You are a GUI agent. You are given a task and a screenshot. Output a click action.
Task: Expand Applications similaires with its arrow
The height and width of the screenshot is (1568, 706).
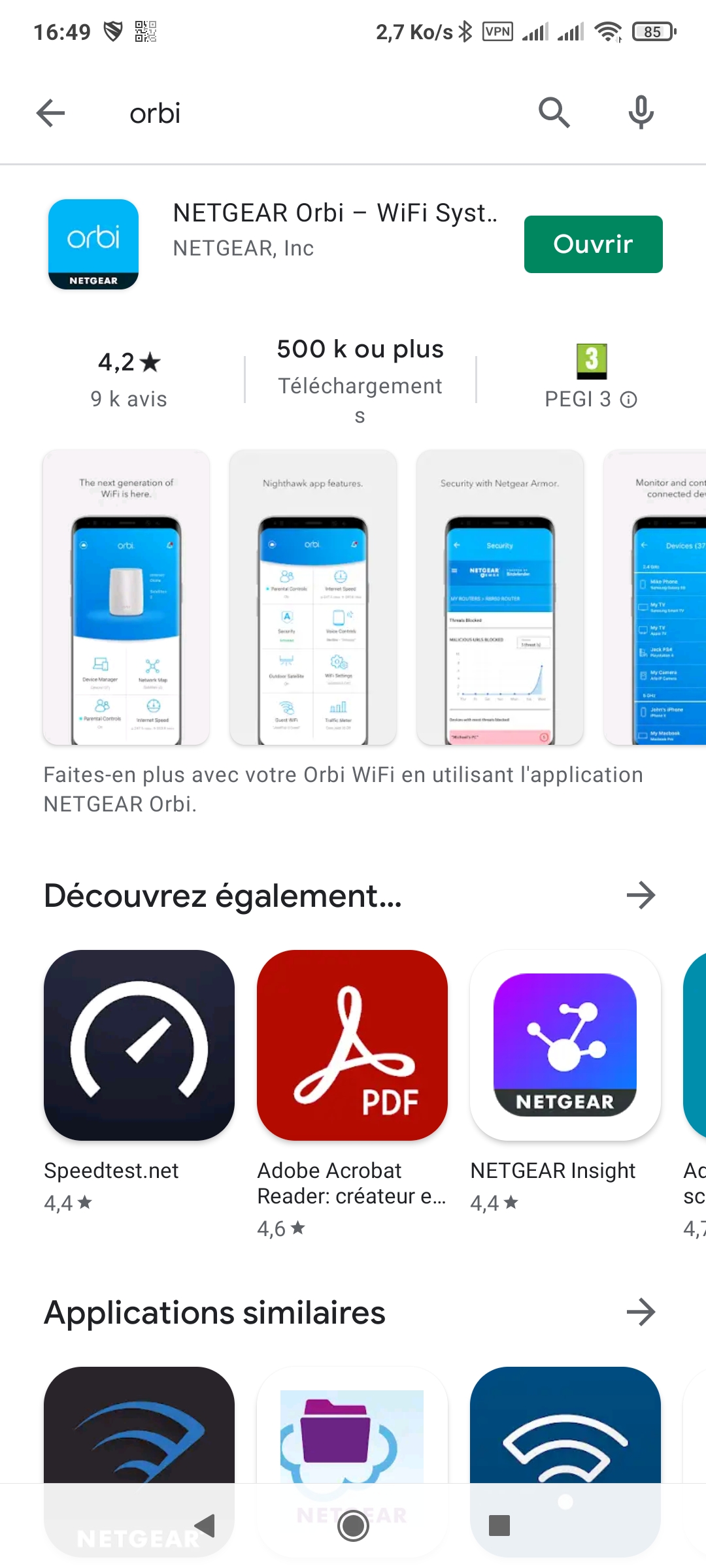coord(641,1312)
